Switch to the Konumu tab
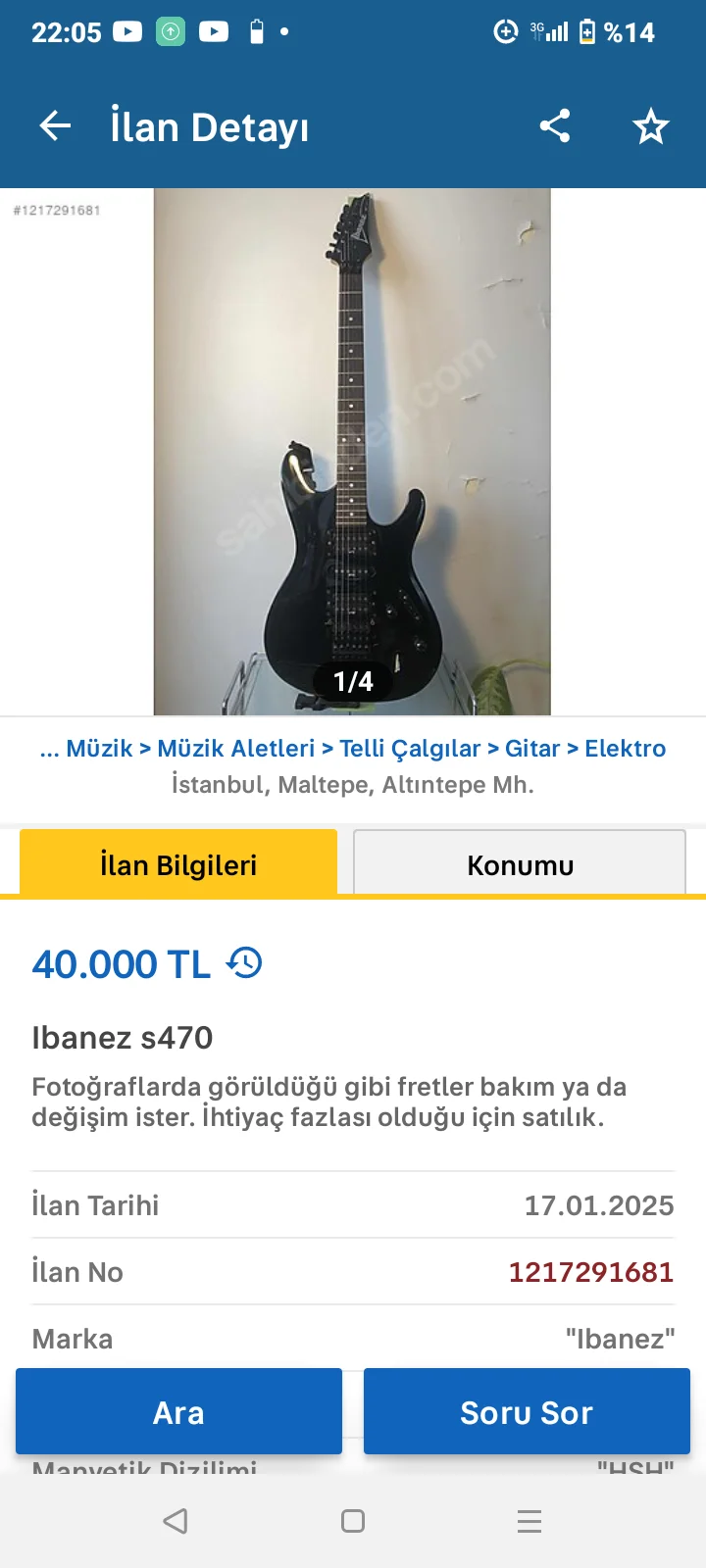Viewport: 706px width, 1568px height. [520, 865]
